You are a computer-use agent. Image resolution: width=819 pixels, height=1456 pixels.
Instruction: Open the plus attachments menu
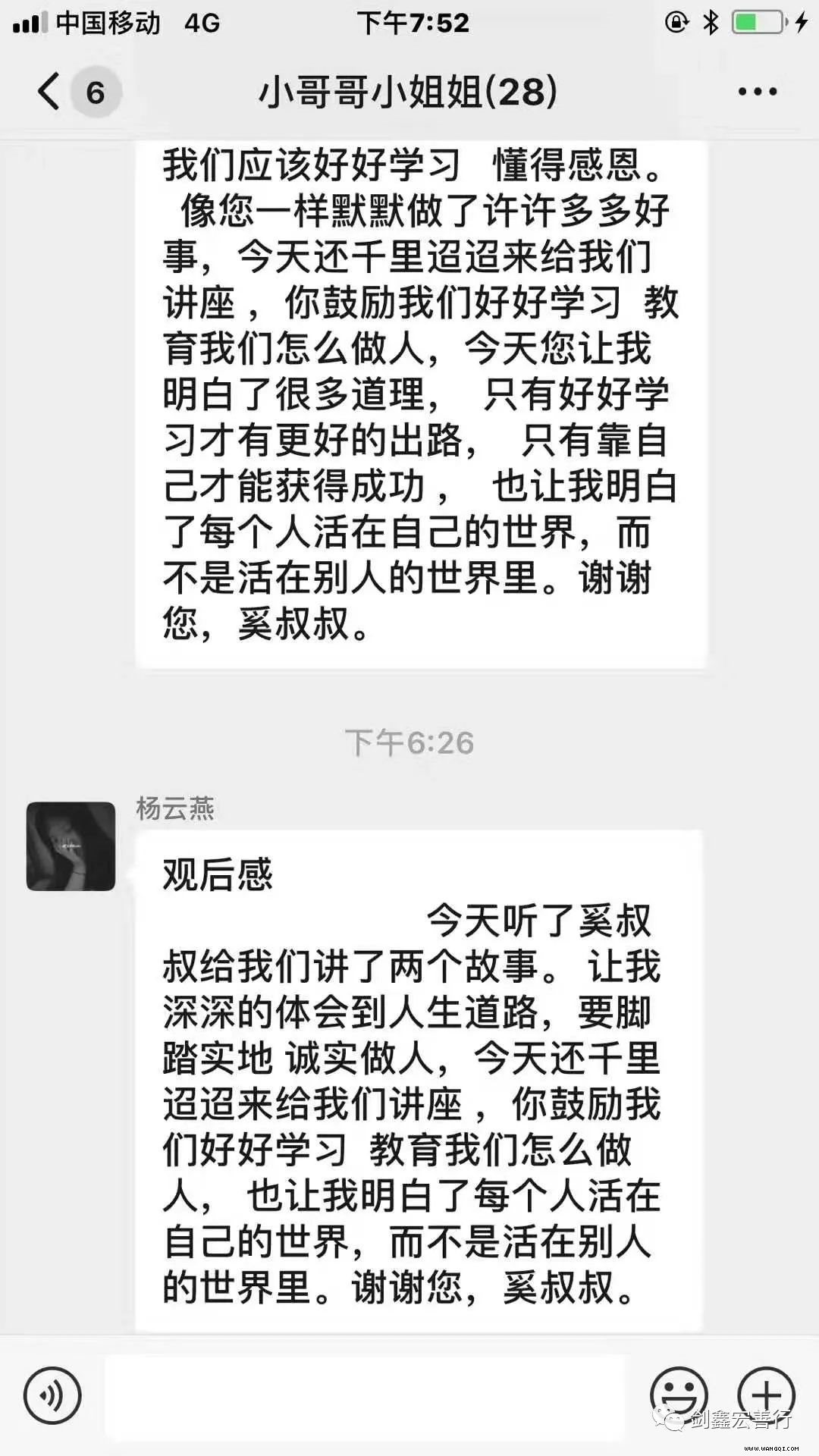click(x=766, y=1394)
